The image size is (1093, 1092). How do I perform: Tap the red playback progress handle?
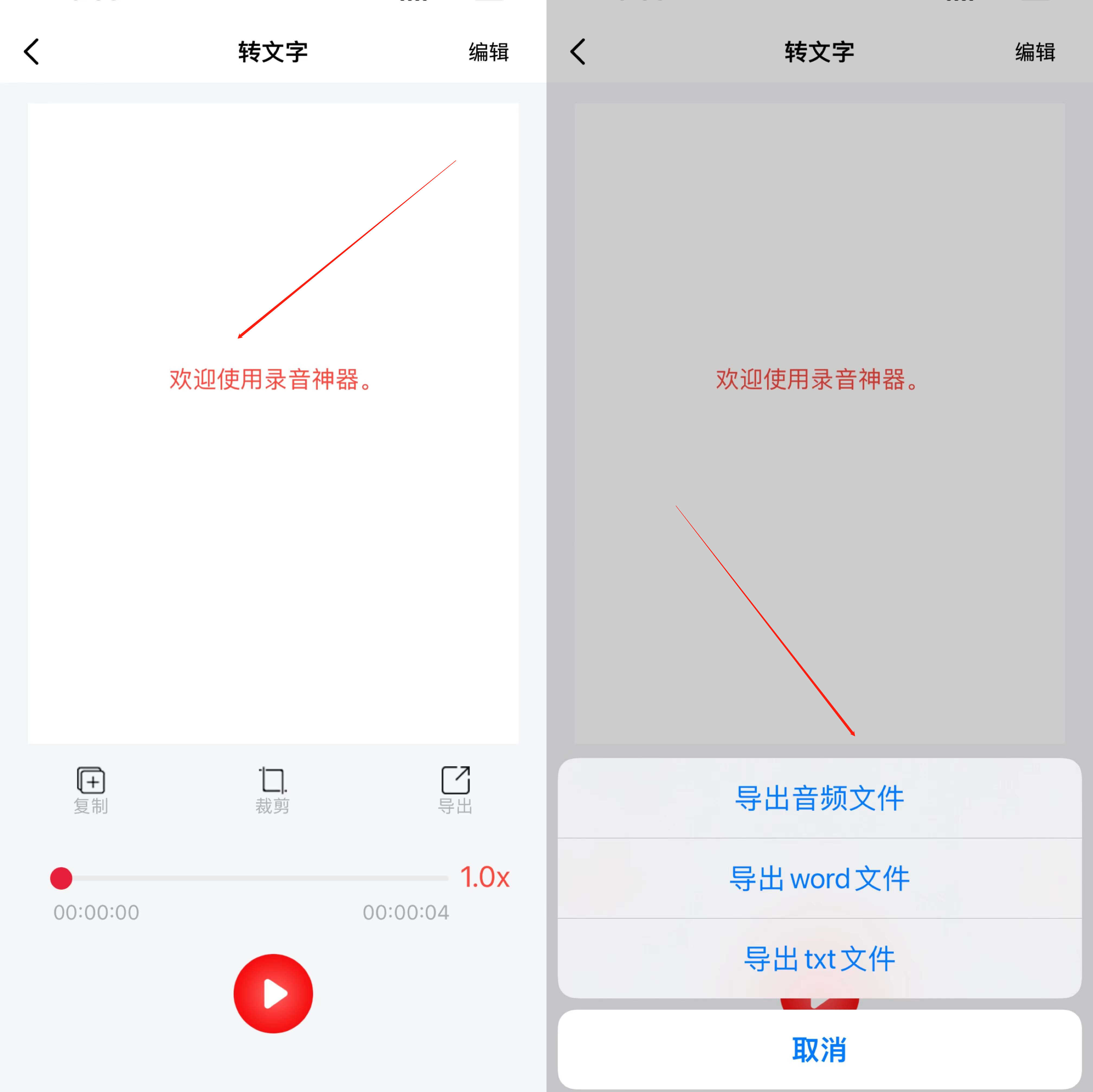coord(61,878)
